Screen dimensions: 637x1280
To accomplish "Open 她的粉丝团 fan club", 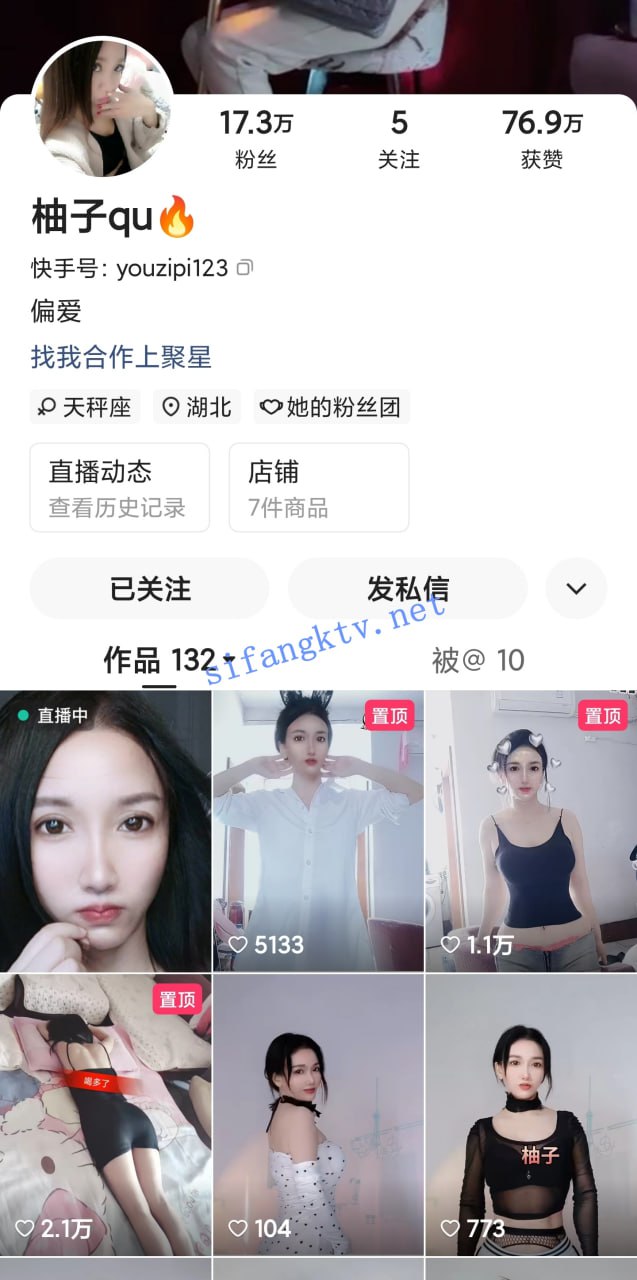I will pos(331,407).
